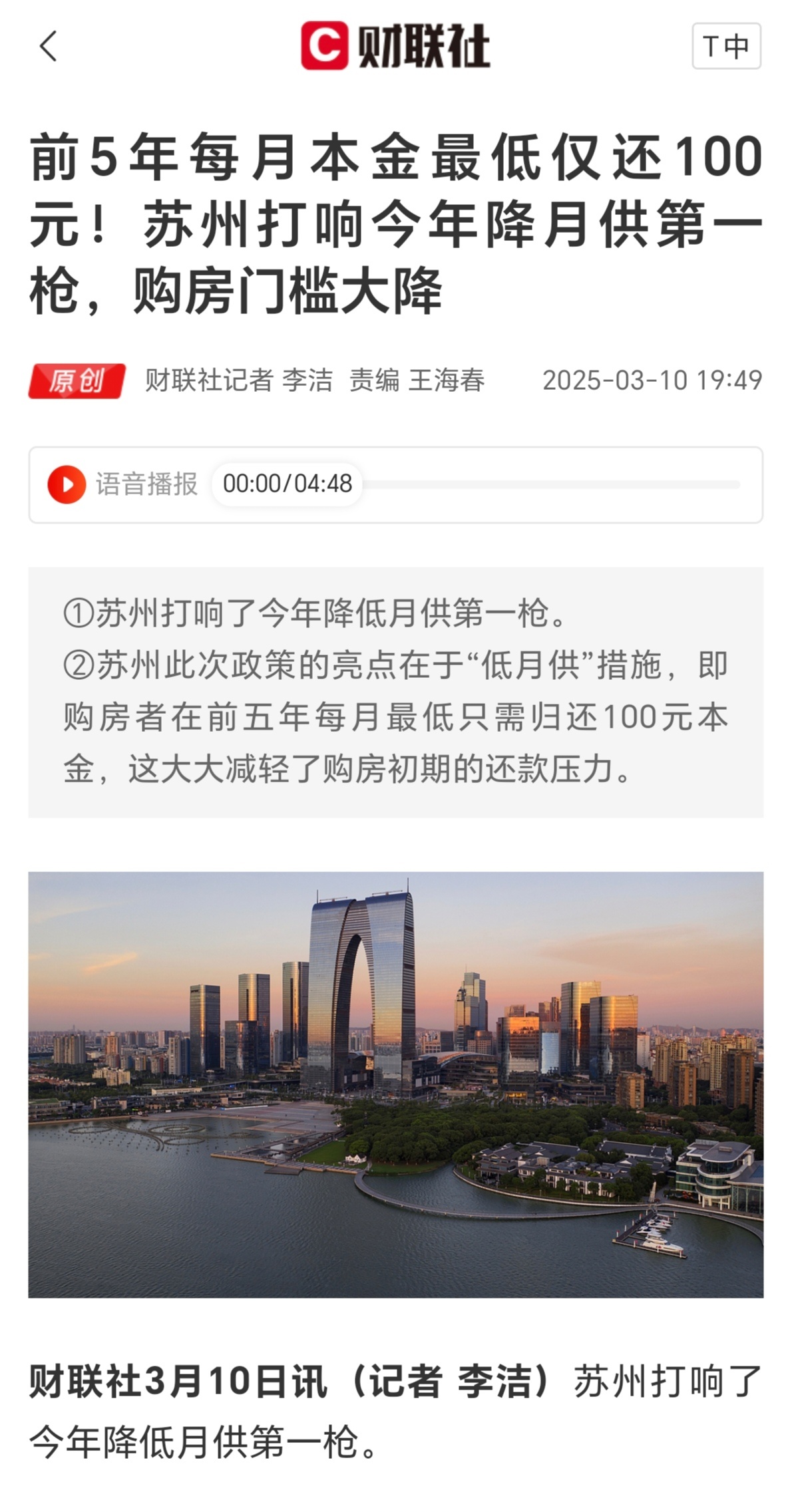Viewport: 790px width, 1512px height.
Task: Open the Suzhou skyline photo
Action: click(x=395, y=1084)
